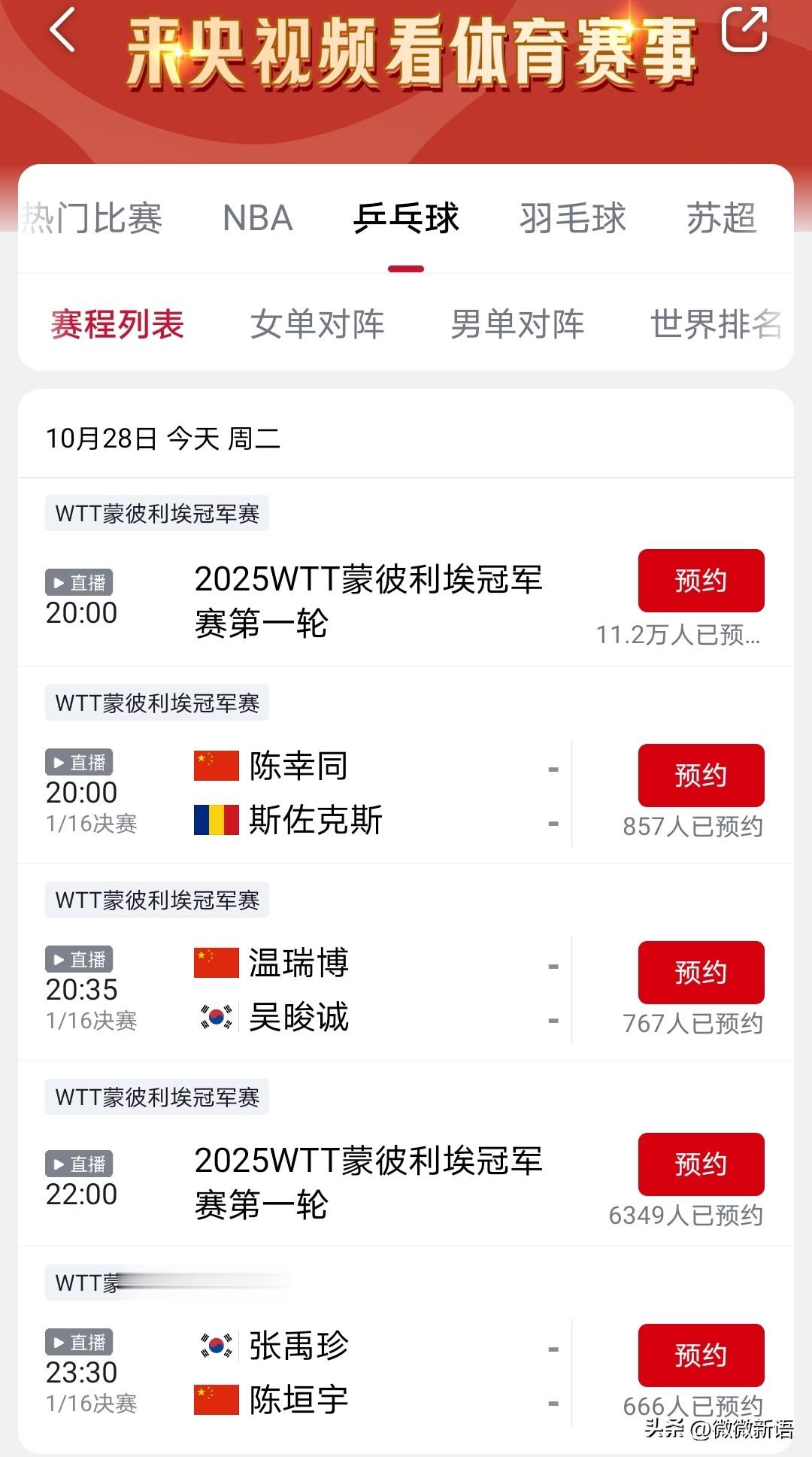Switch to the 苏超 tab

point(720,219)
